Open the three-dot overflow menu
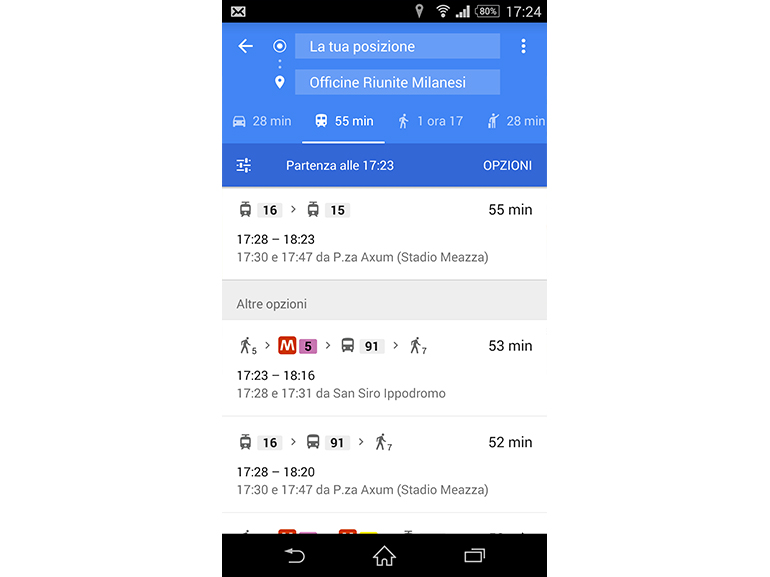 pos(522,46)
